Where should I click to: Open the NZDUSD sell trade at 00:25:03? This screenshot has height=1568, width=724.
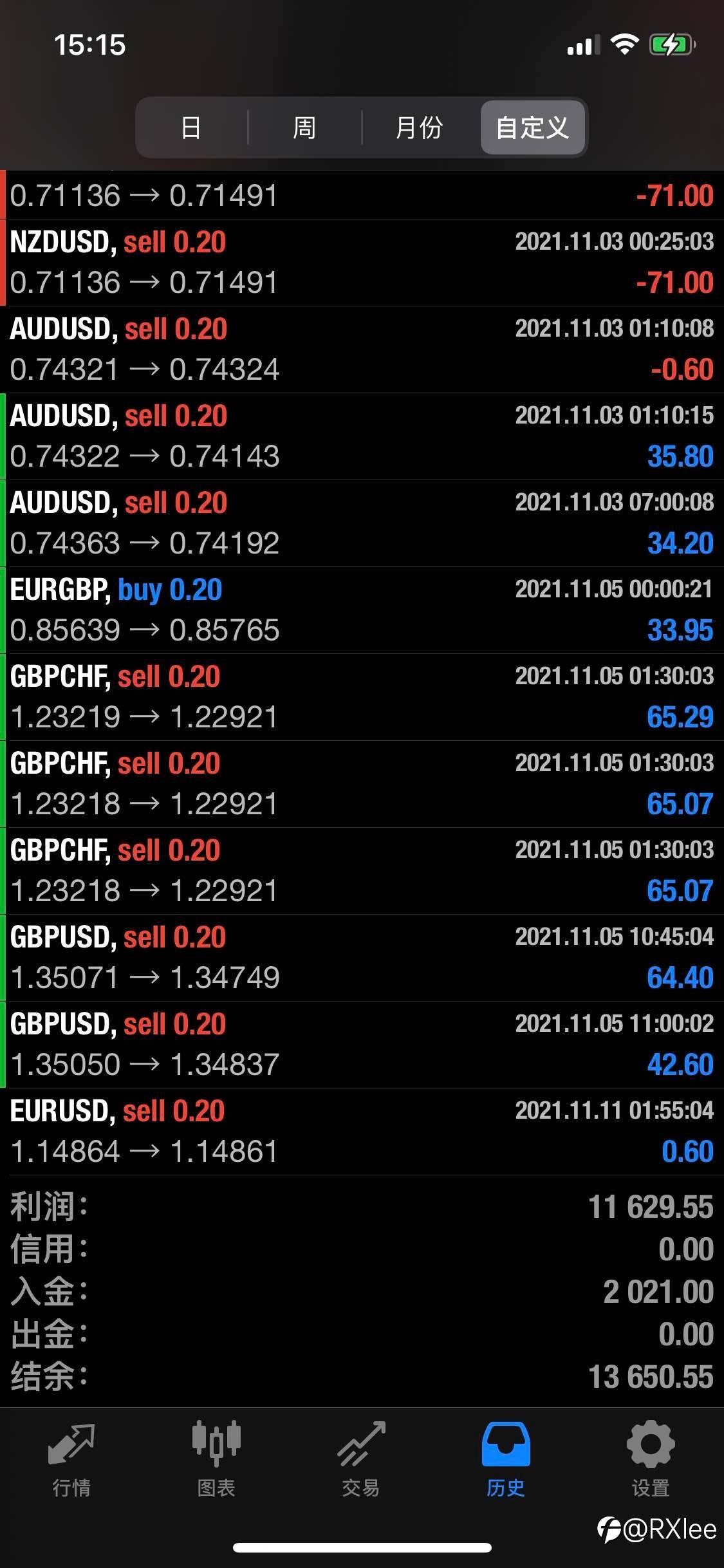pyautogui.click(x=362, y=263)
